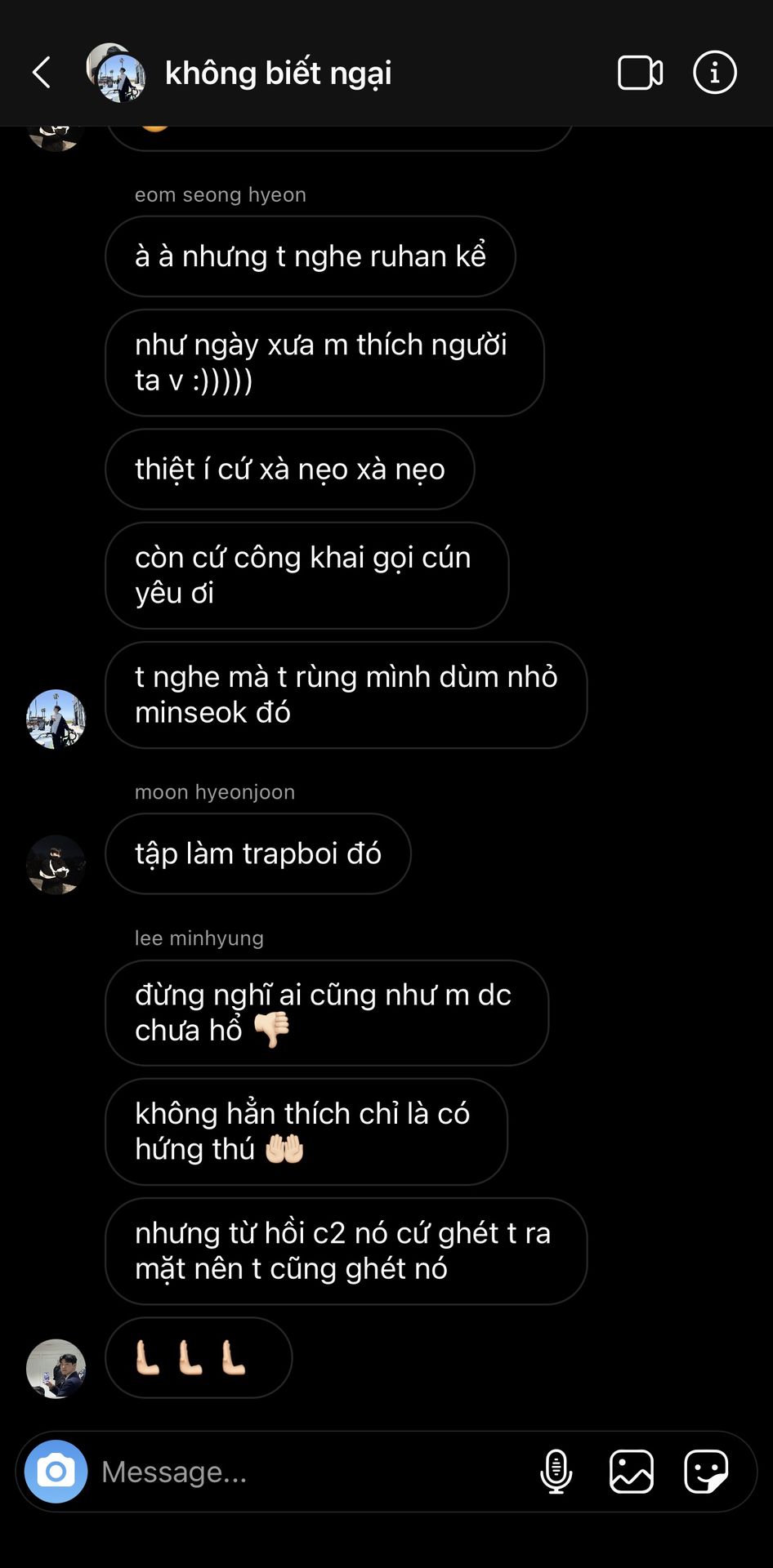
Task: View moon hyeonjoon's profile picture
Action: point(56,865)
